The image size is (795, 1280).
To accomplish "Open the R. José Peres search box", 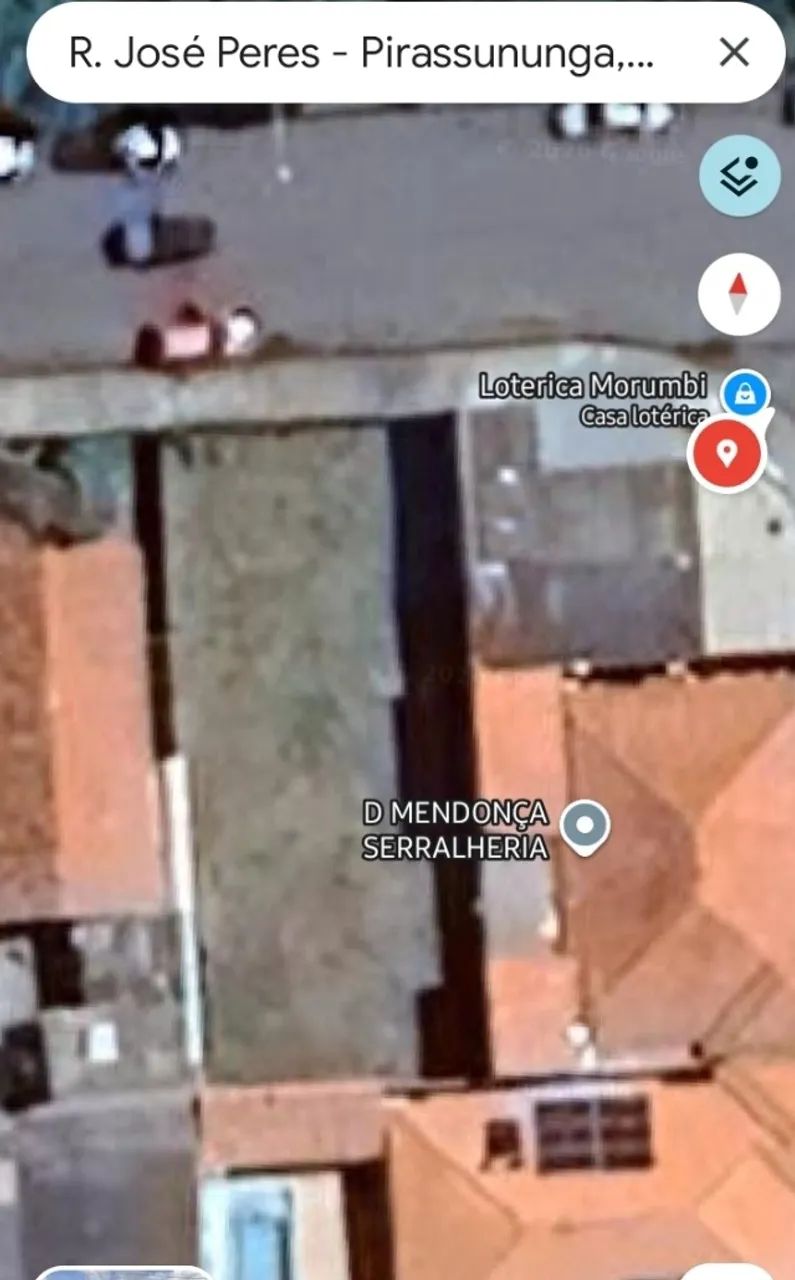I will pos(360,53).
